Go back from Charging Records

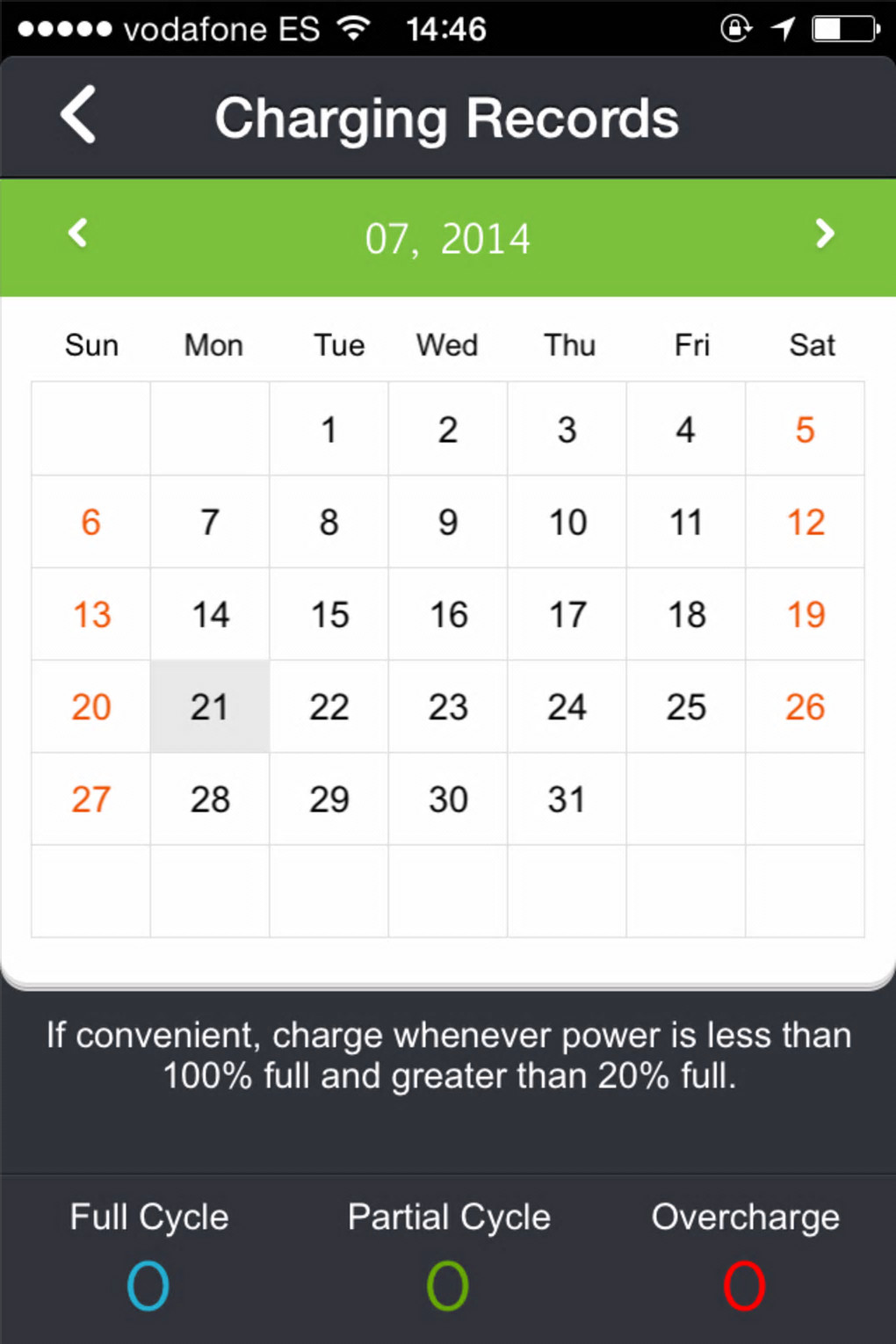pos(79,115)
